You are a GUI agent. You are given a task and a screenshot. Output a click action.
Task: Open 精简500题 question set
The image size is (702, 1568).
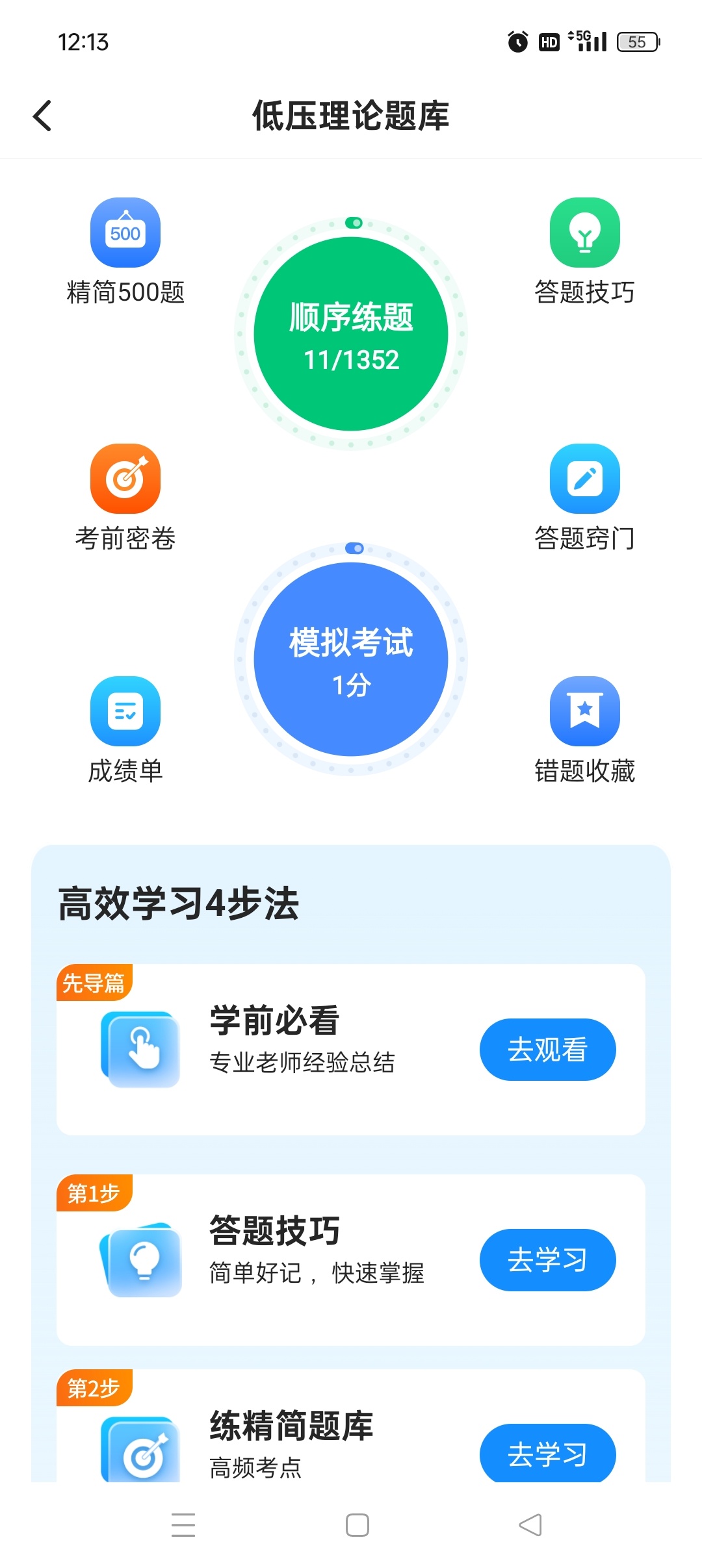(x=125, y=233)
